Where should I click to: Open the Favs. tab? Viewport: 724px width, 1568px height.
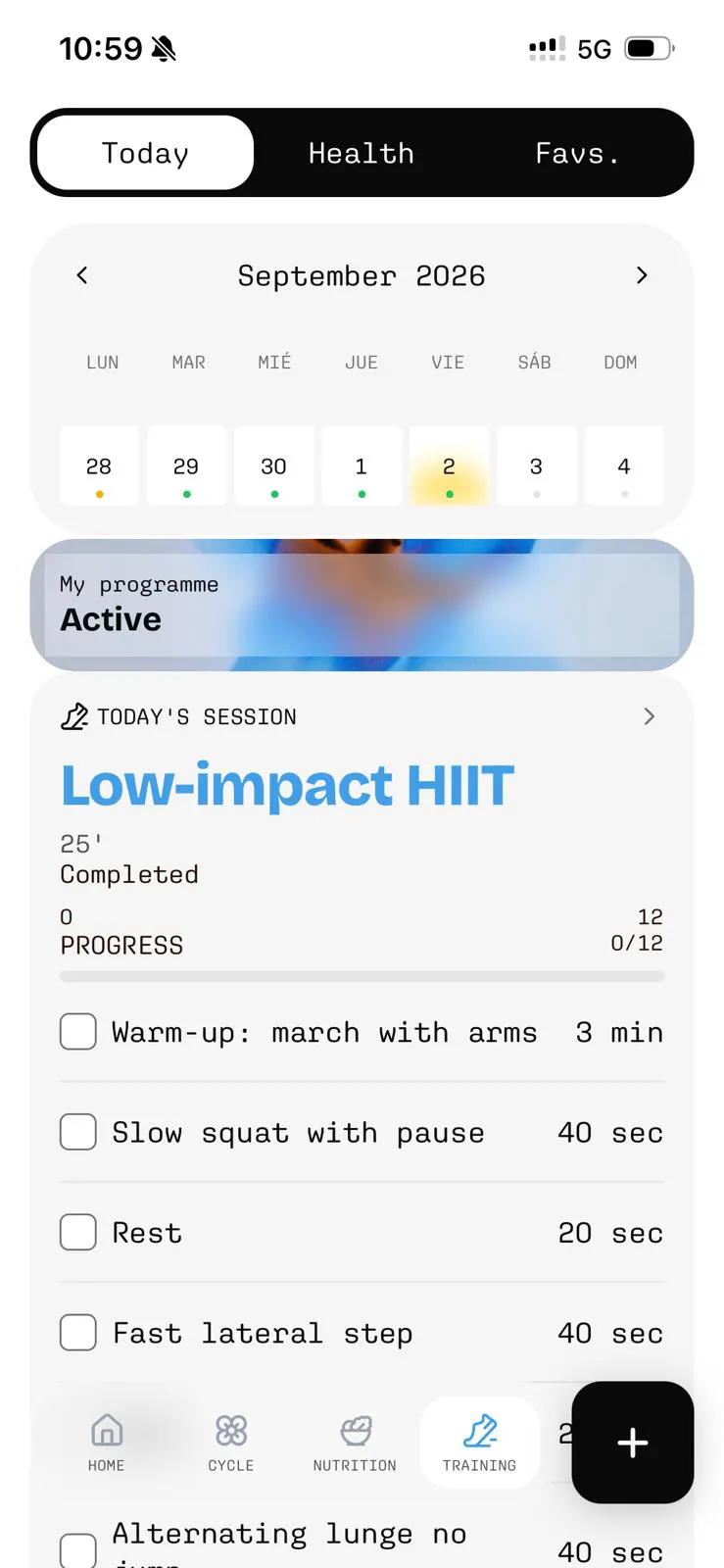tap(577, 153)
